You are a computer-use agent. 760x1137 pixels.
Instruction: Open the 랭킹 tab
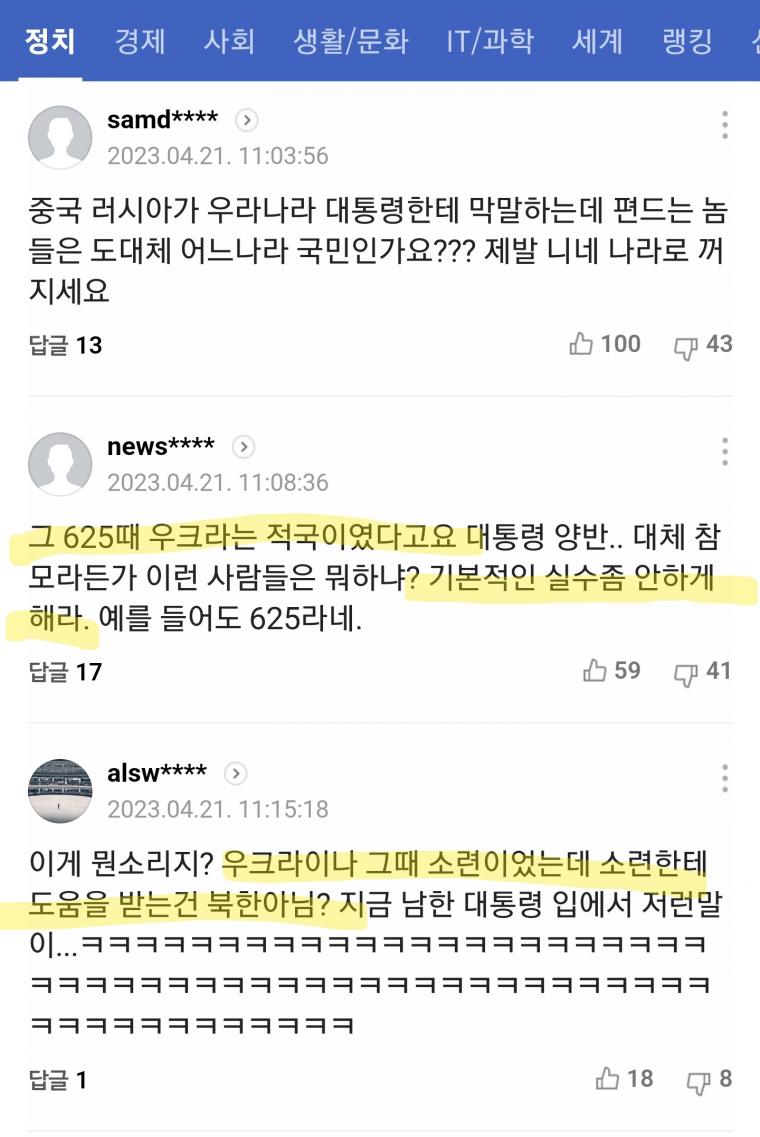pos(687,41)
